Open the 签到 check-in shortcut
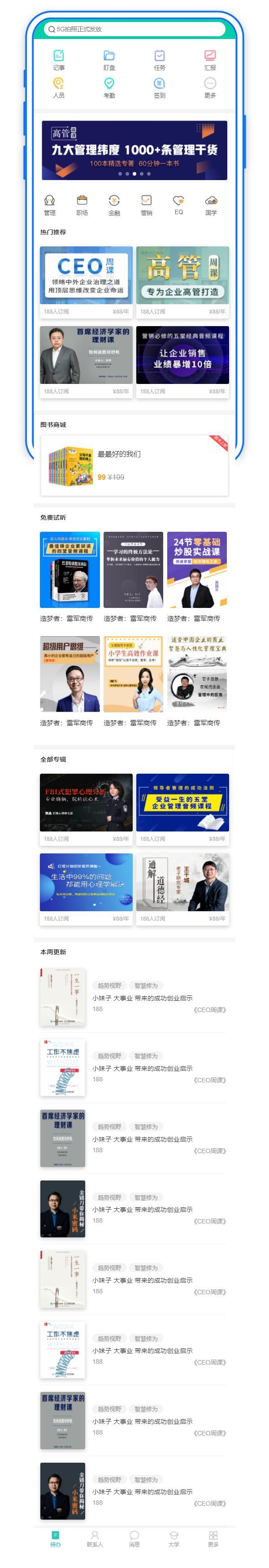This screenshot has width=269, height=1568. pos(160,87)
